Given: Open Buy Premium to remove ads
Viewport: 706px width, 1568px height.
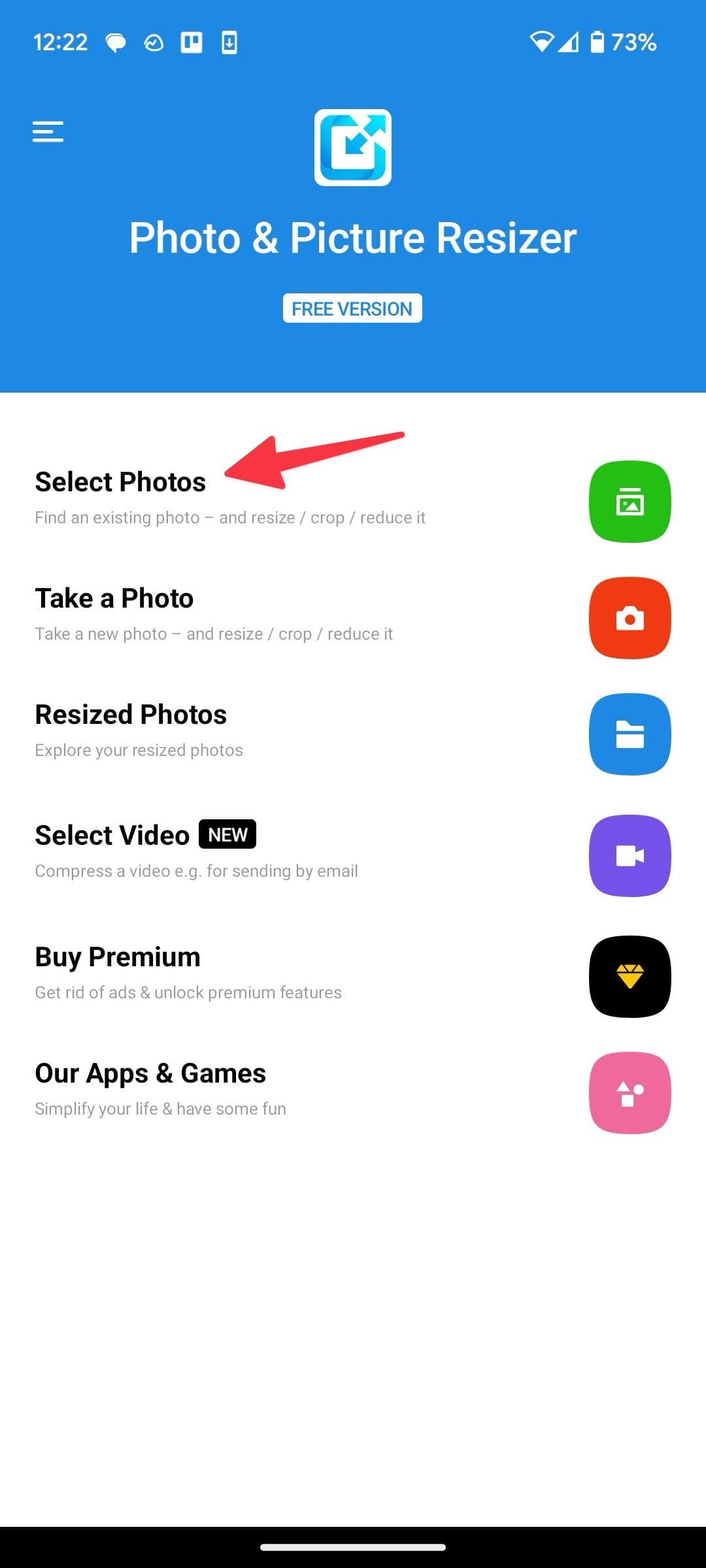Looking at the screenshot, I should (x=117, y=956).
